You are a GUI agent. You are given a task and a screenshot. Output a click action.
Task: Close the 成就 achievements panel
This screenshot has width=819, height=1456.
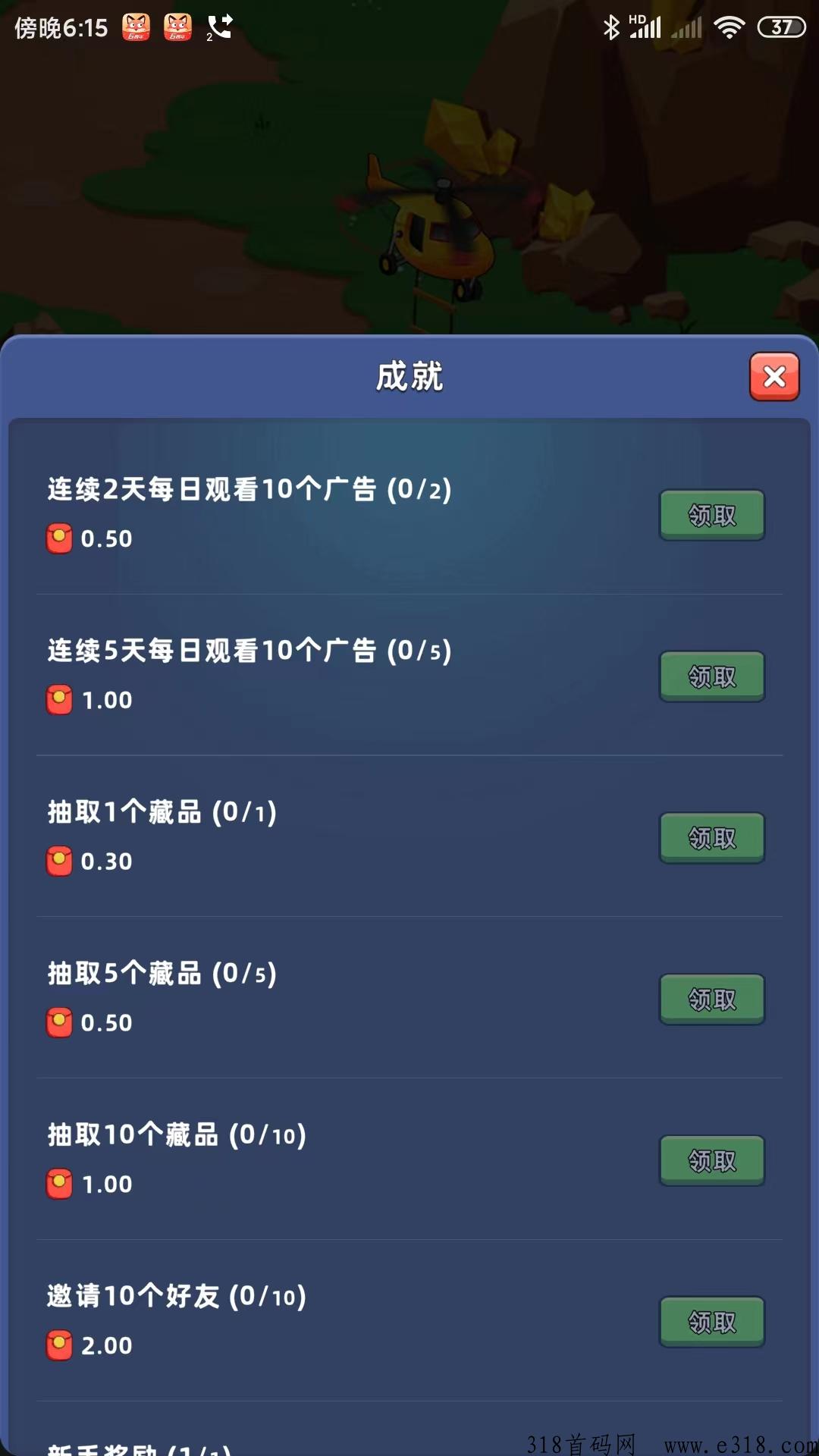click(773, 377)
